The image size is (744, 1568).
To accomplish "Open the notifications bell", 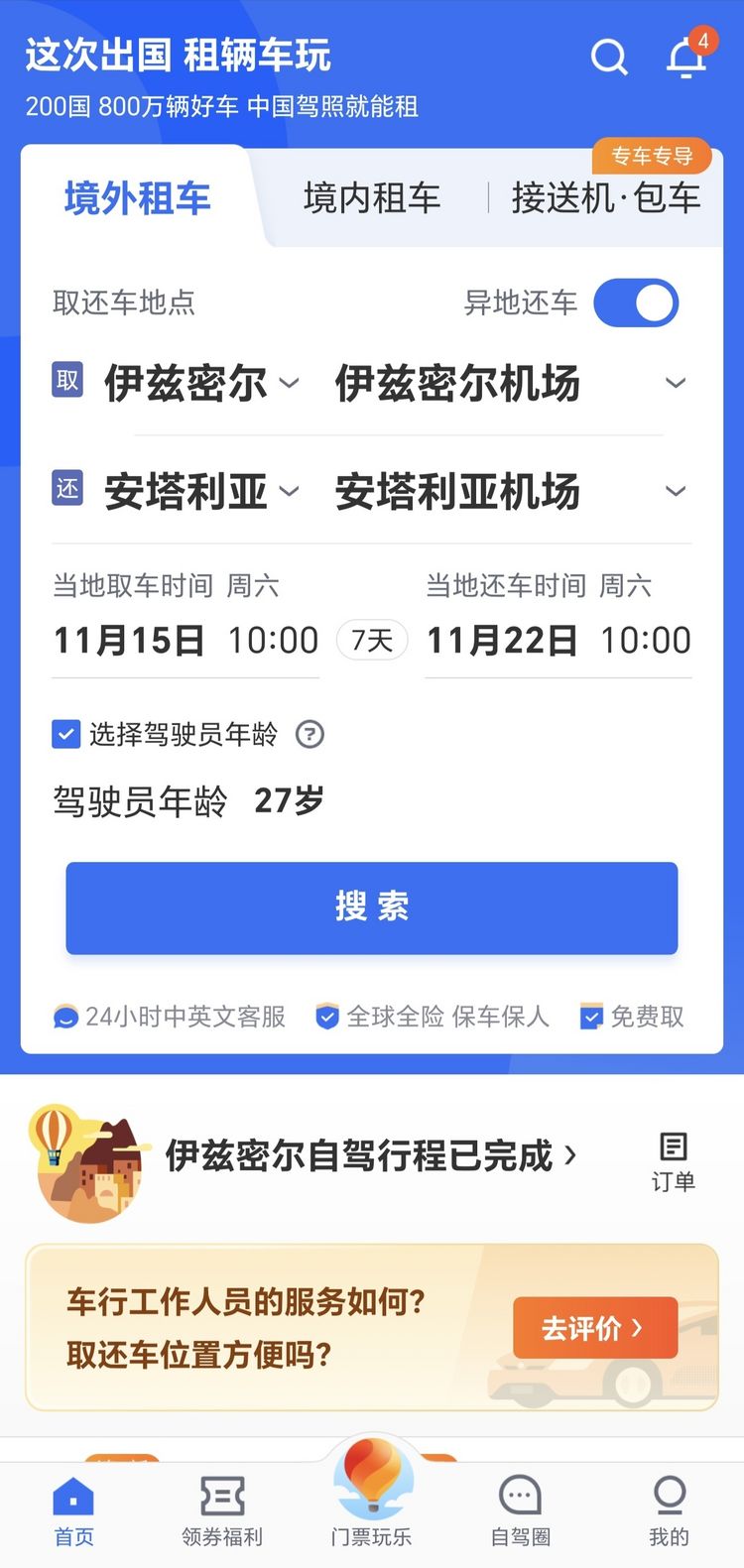I will (x=685, y=59).
